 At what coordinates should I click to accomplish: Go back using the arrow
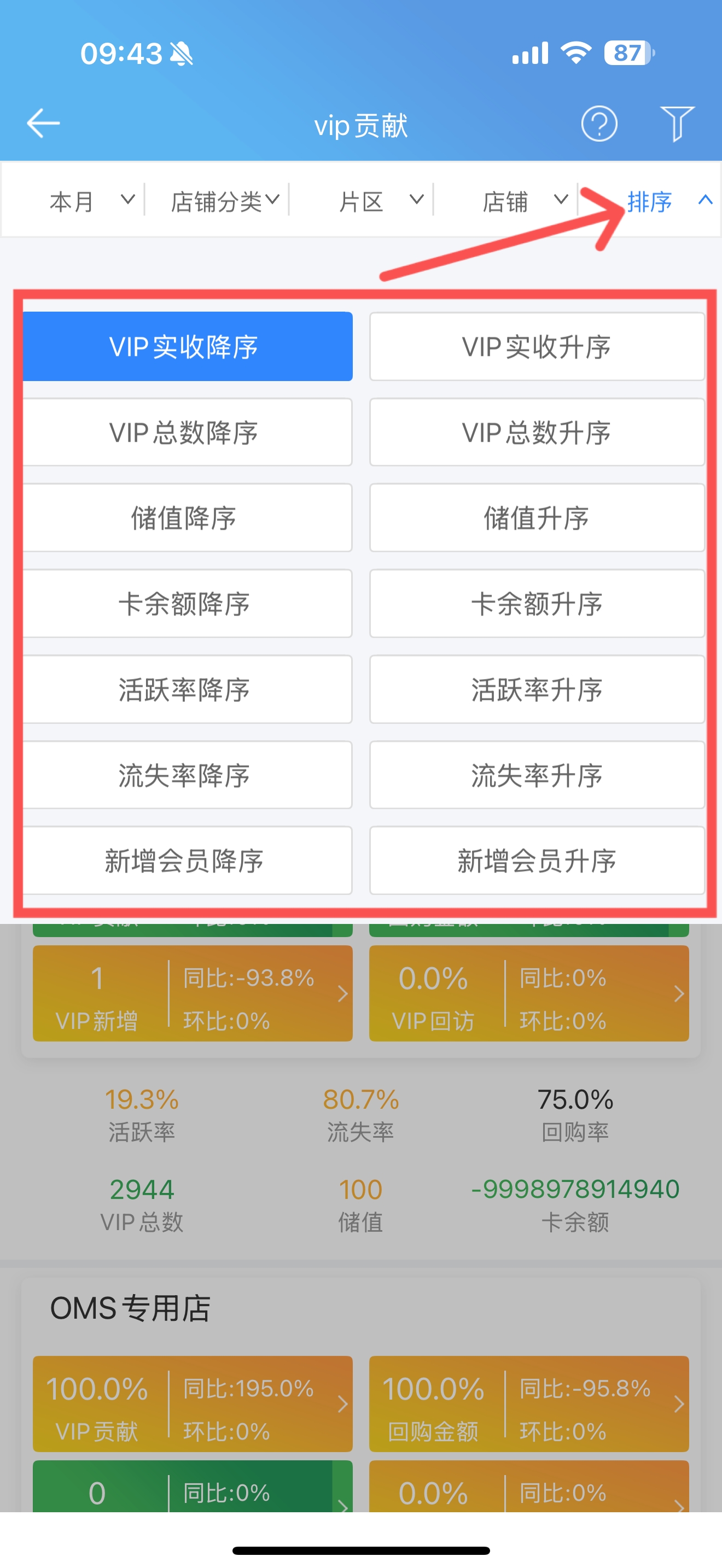[x=43, y=124]
